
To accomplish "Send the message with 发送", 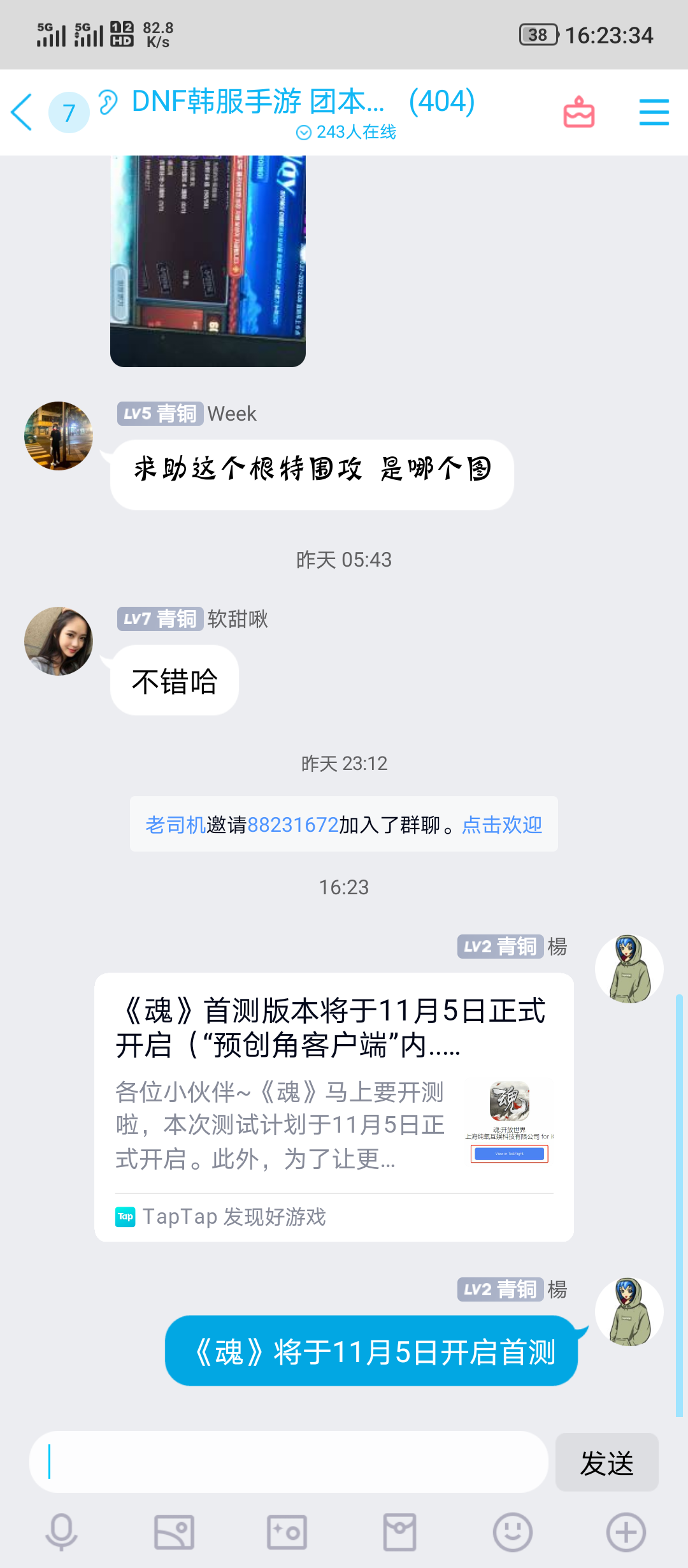I will [606, 1462].
